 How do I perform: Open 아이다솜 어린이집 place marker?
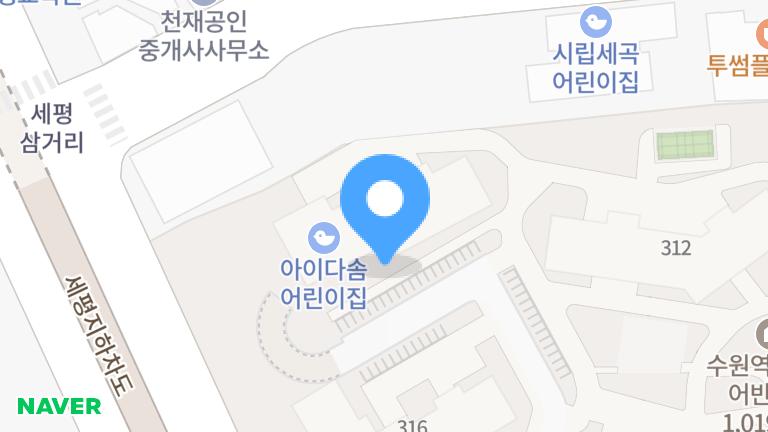(324, 238)
